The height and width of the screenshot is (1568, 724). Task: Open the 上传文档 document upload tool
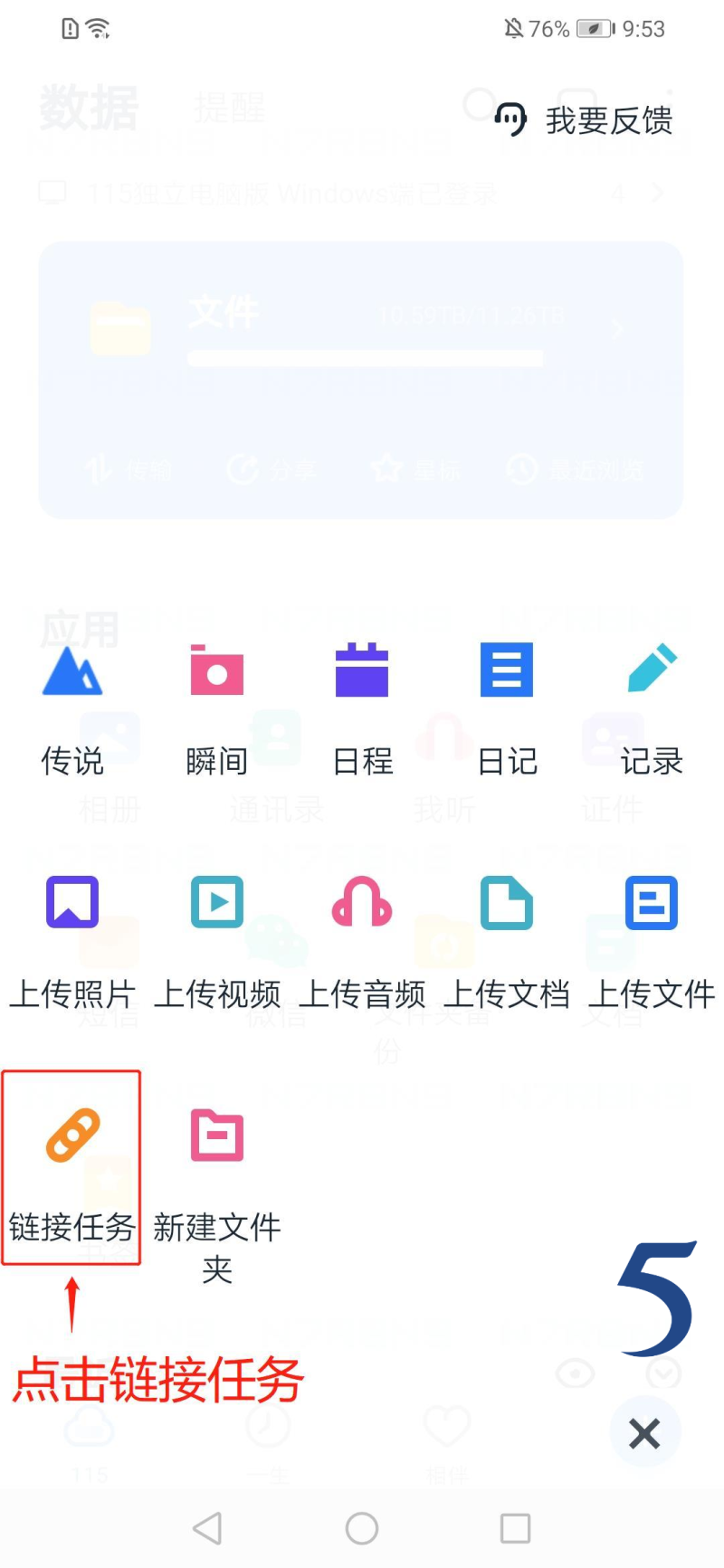pos(506,902)
